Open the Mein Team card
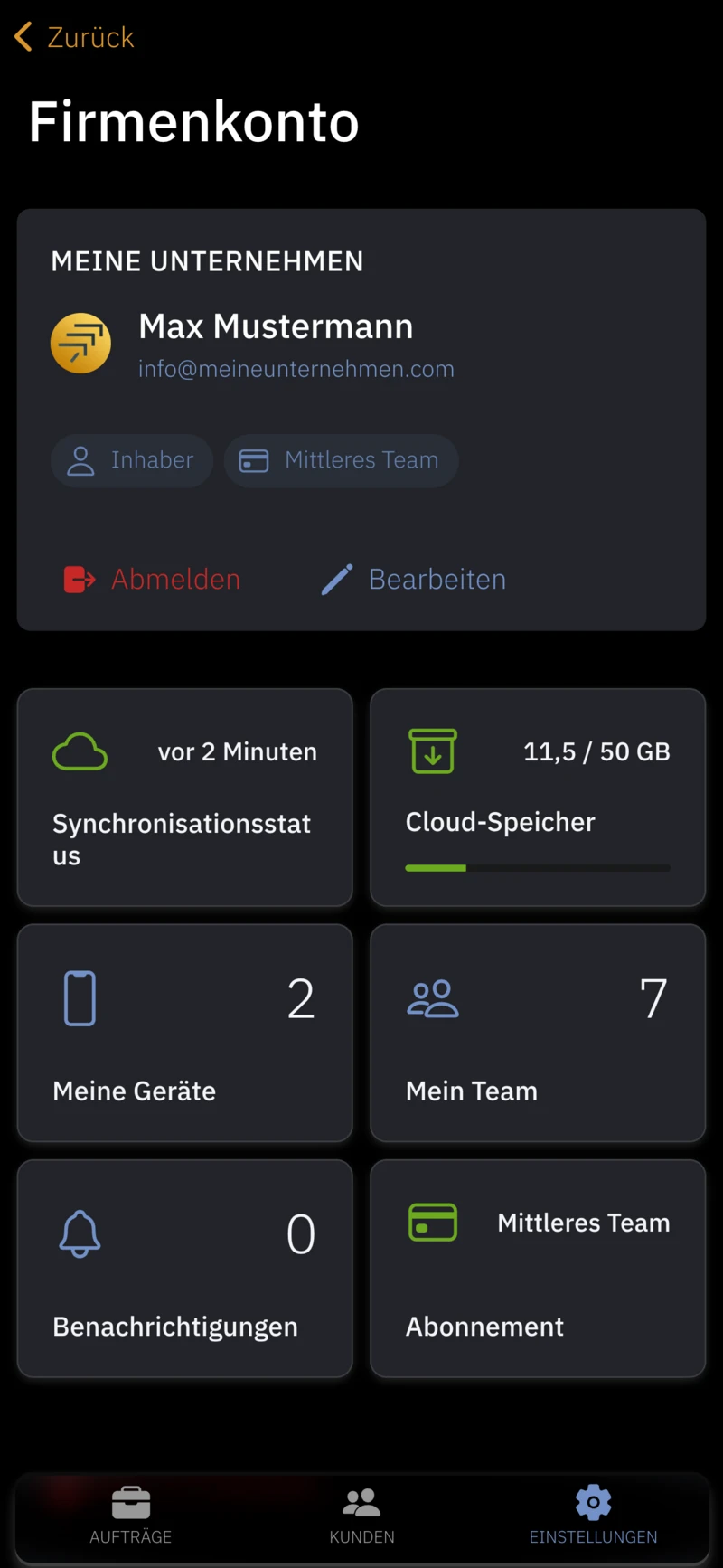Screen dimensions: 723x1568 [x=538, y=1033]
